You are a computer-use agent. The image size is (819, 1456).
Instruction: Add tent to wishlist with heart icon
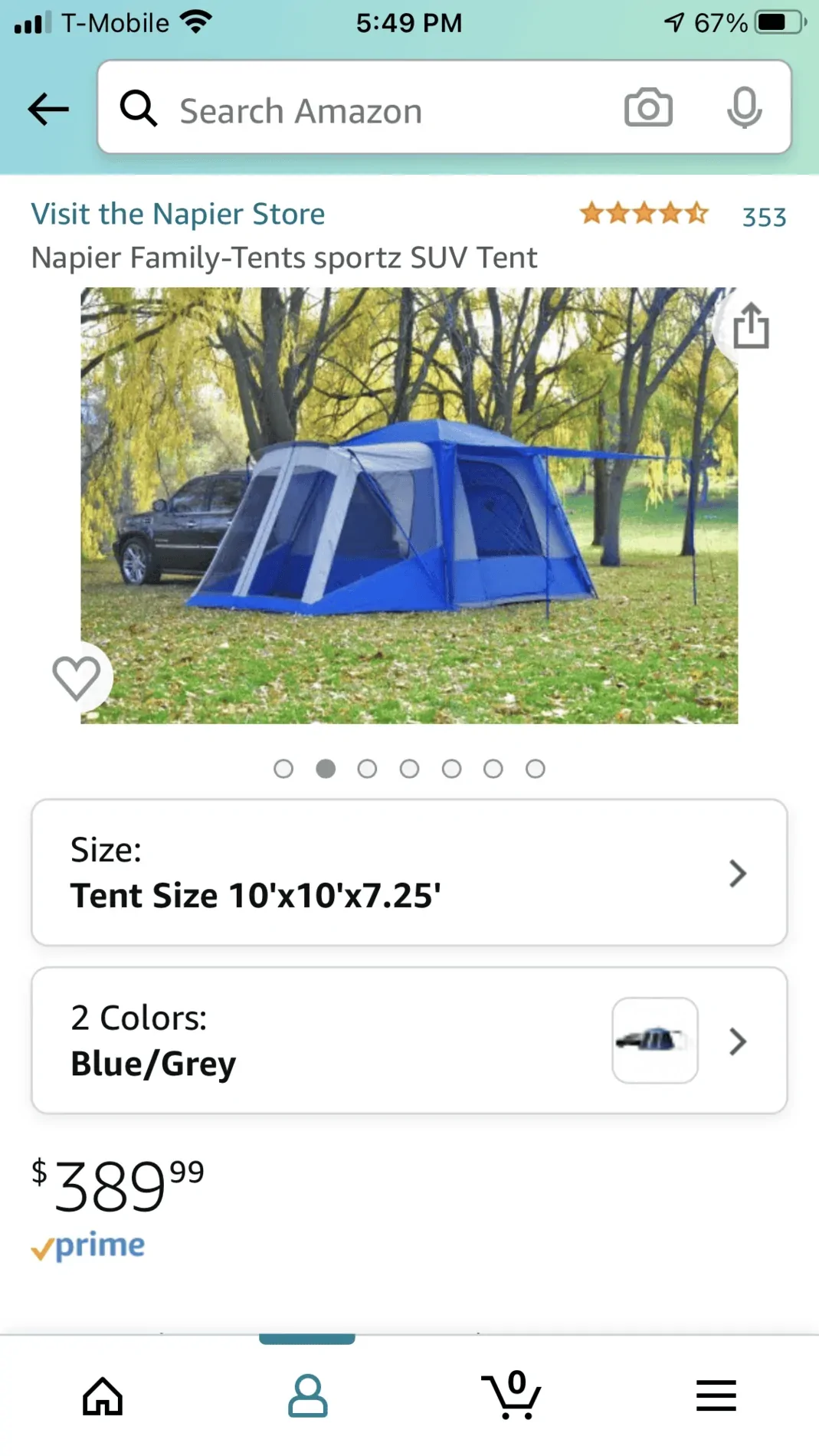pos(76,677)
